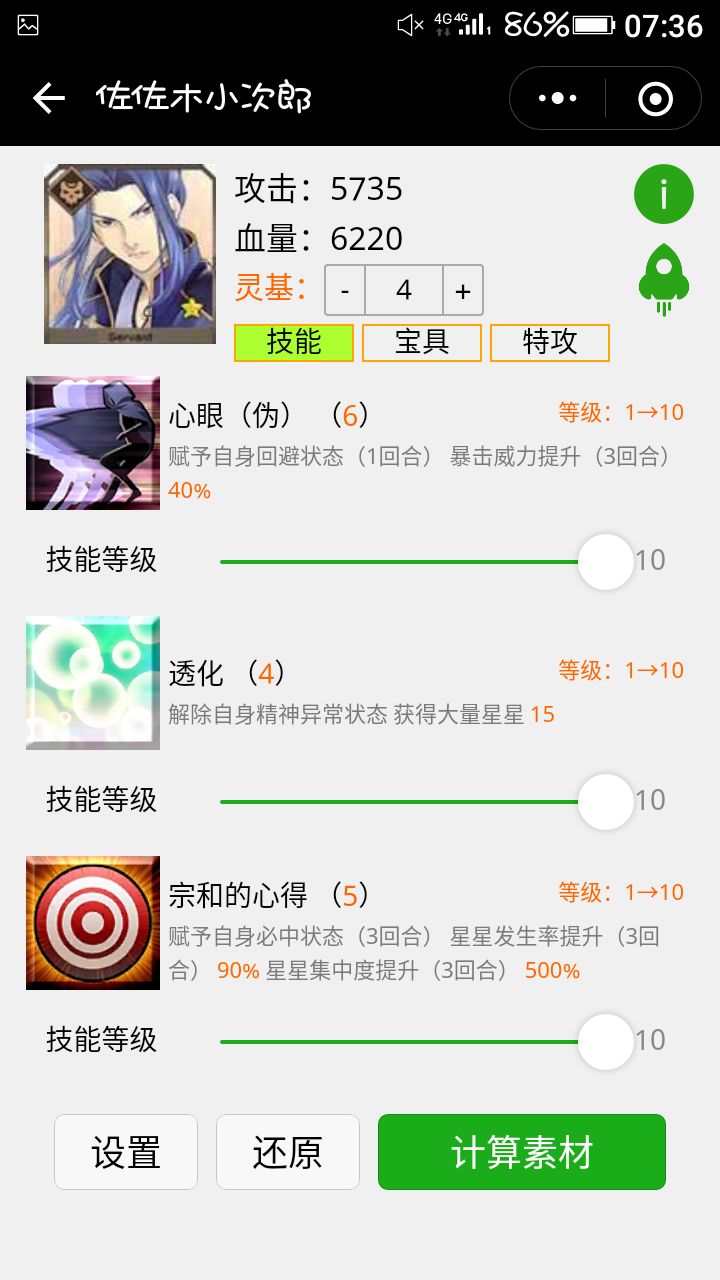Open the 心眼（伪） skill icon
Screen dimensions: 720x1280
(x=92, y=441)
